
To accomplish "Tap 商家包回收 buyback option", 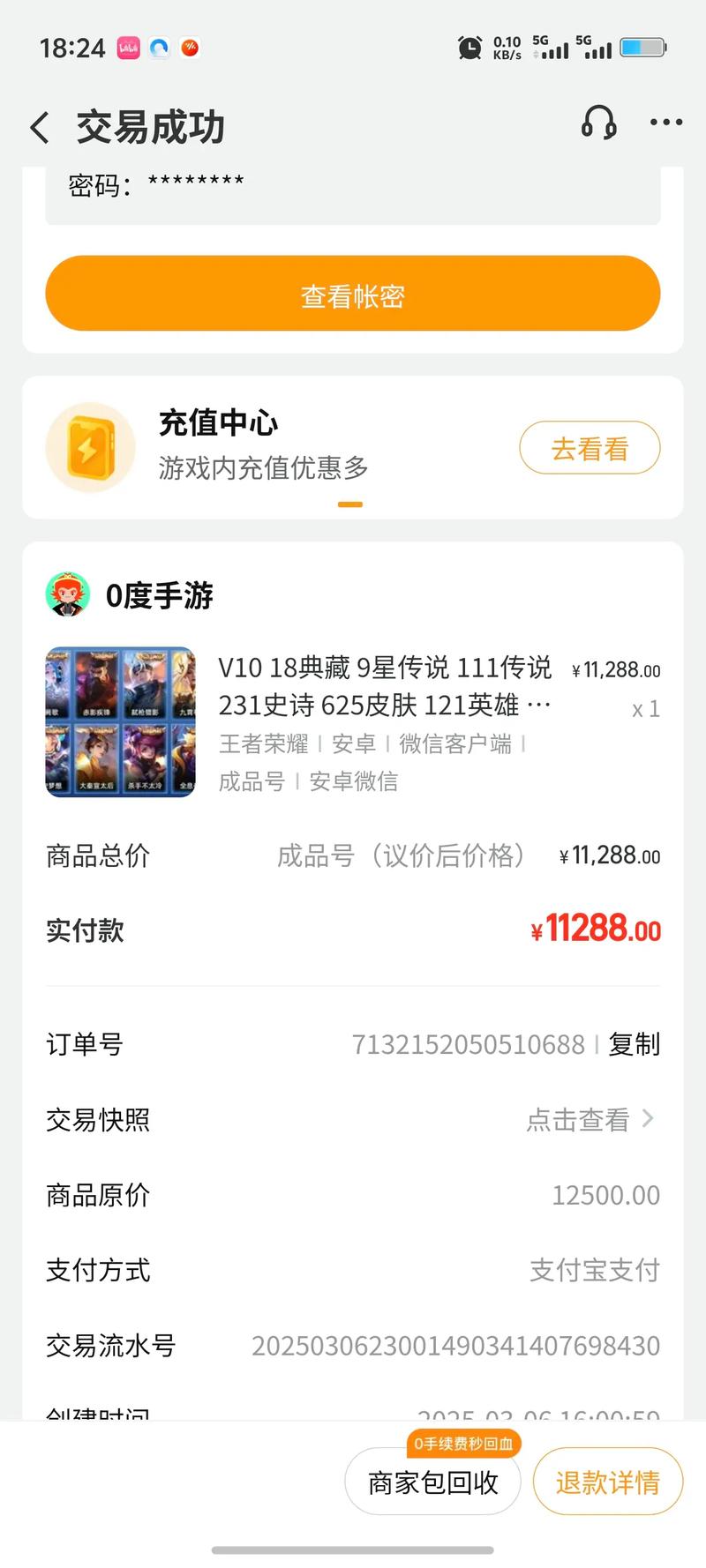I will (432, 1482).
